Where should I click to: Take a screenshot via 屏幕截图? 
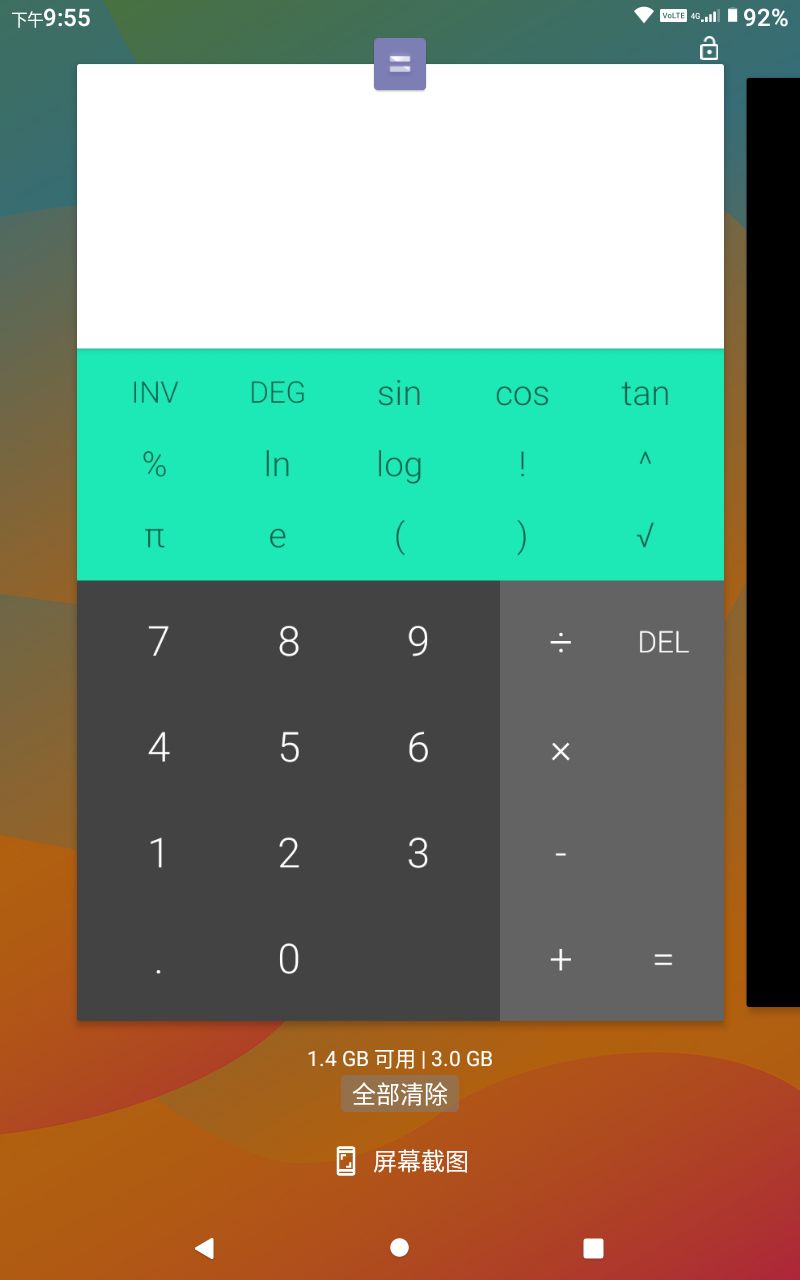[x=402, y=1161]
